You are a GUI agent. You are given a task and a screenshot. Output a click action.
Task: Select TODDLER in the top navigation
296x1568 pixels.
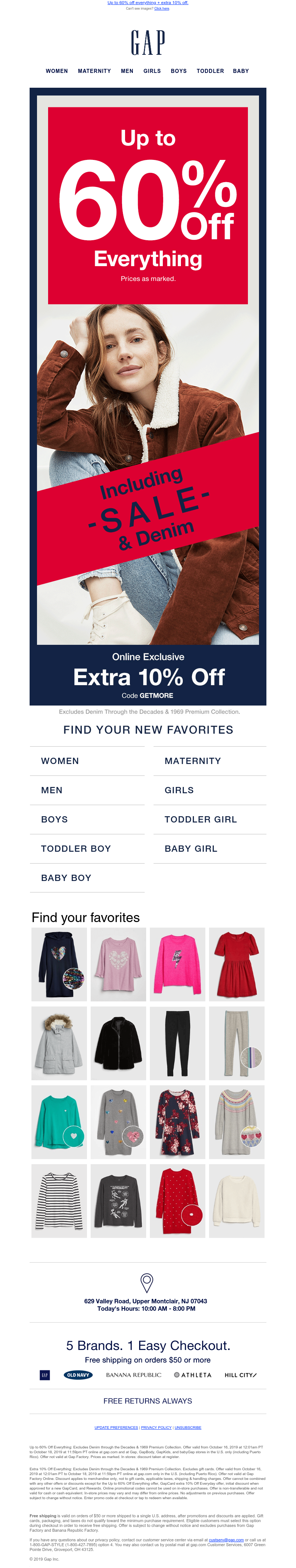210,71
